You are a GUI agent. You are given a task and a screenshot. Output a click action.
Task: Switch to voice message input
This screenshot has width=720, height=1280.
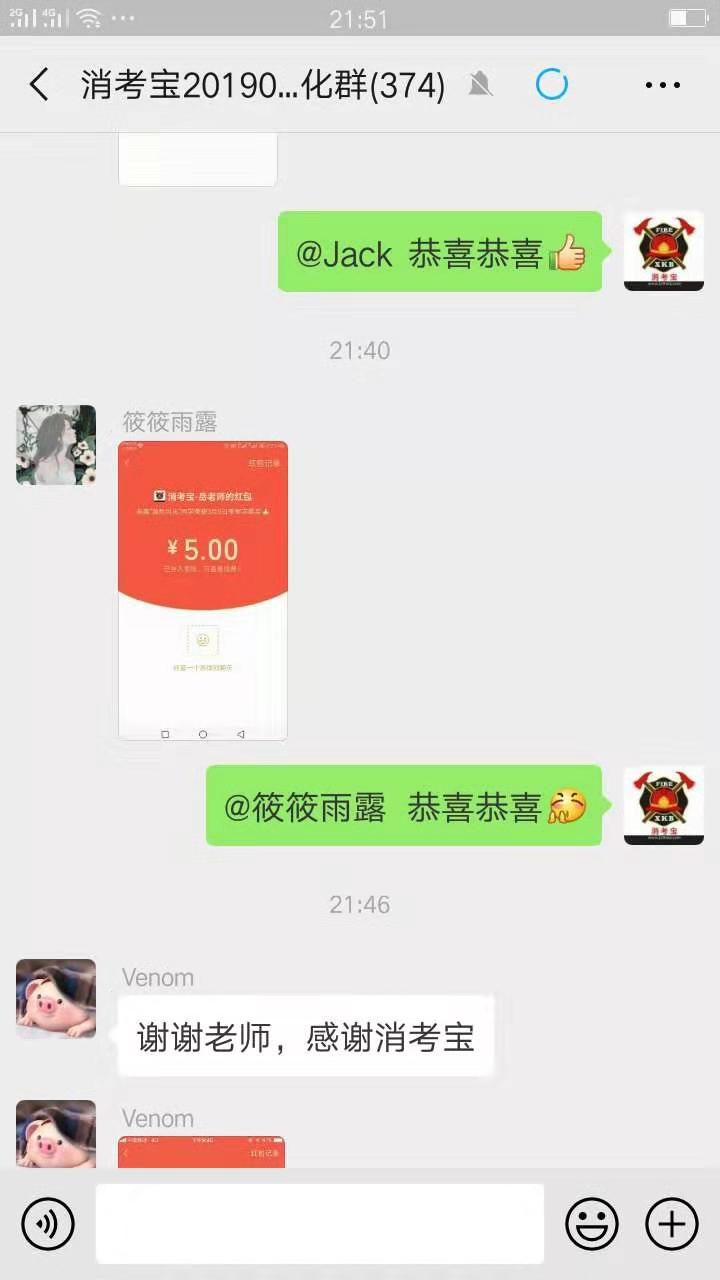pos(48,1223)
